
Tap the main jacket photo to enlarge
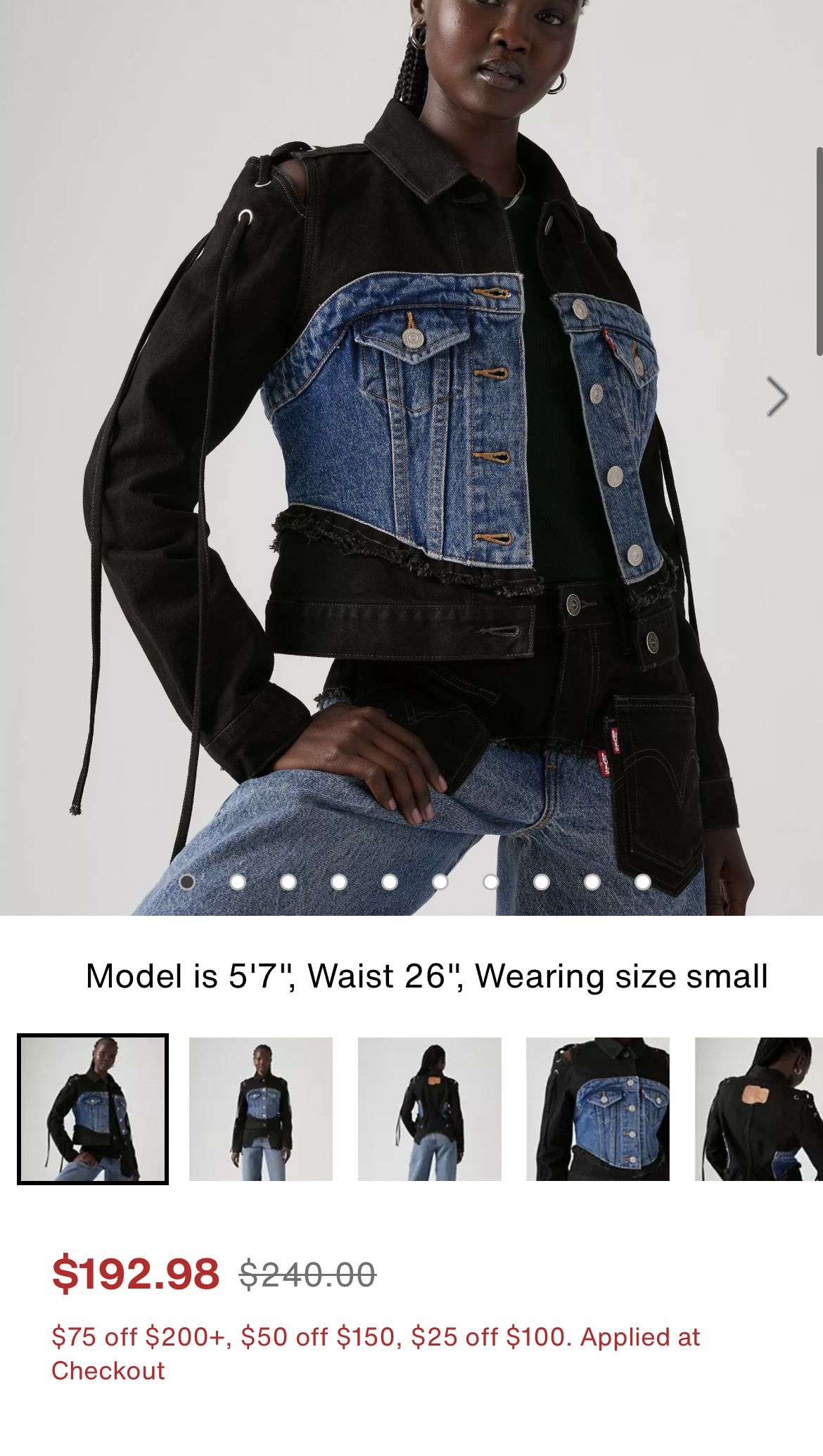412,457
